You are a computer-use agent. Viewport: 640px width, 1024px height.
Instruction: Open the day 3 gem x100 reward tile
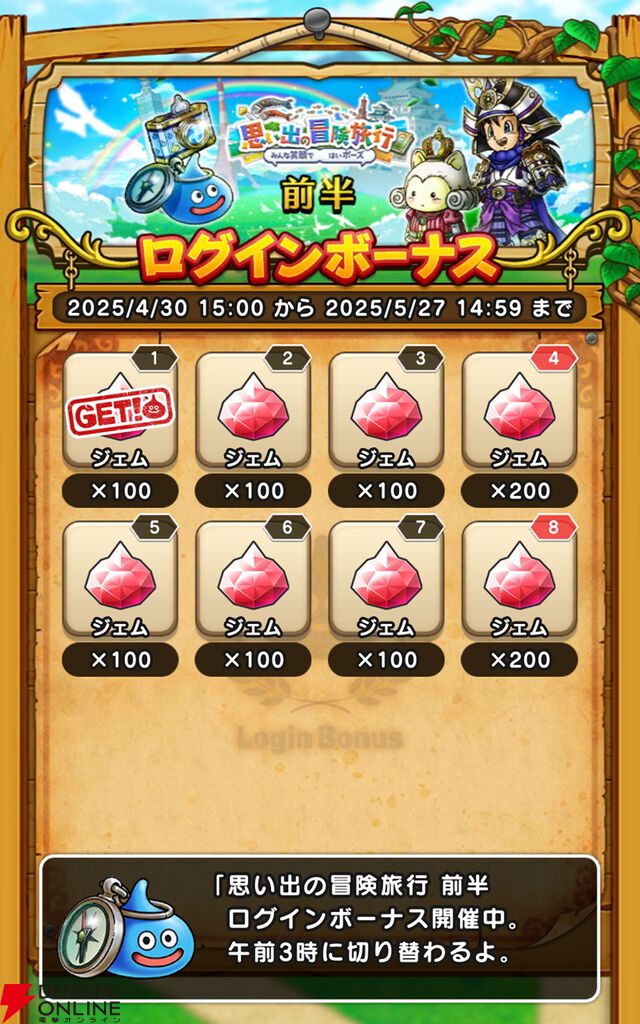pos(386,411)
